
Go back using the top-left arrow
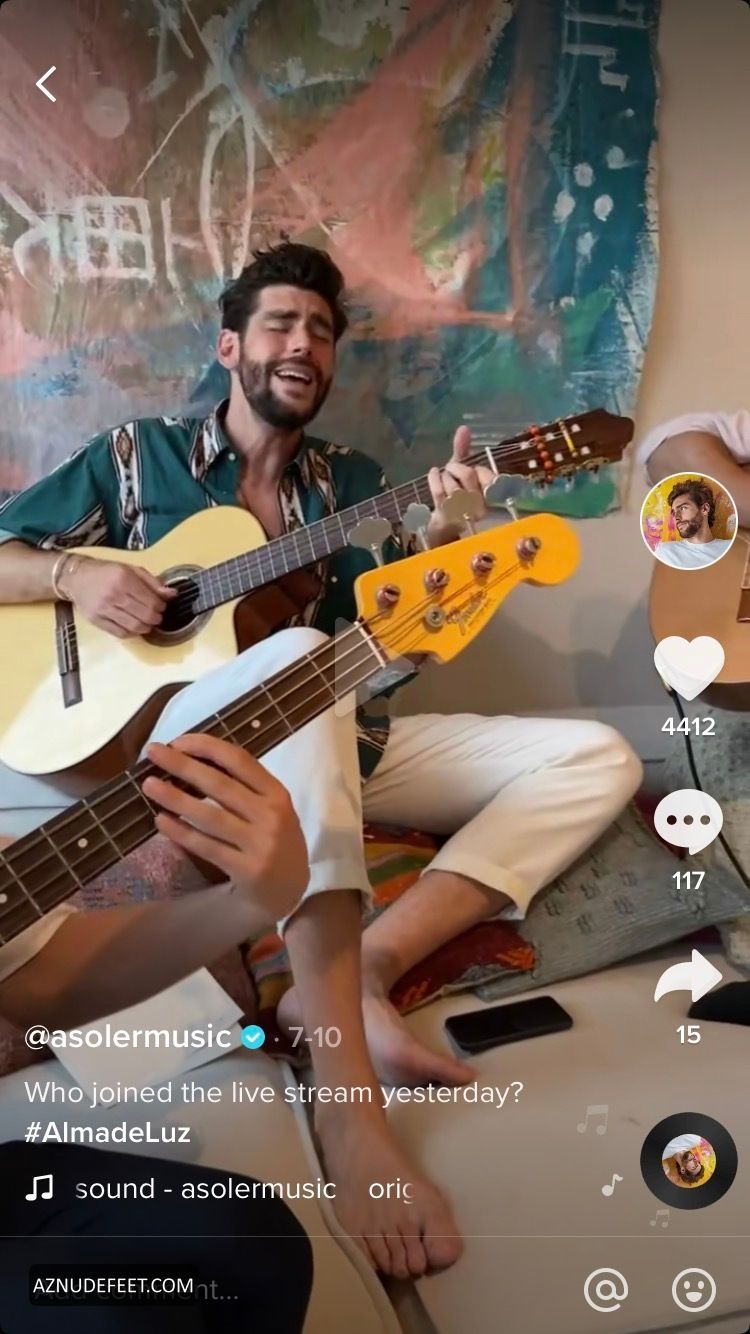(46, 85)
